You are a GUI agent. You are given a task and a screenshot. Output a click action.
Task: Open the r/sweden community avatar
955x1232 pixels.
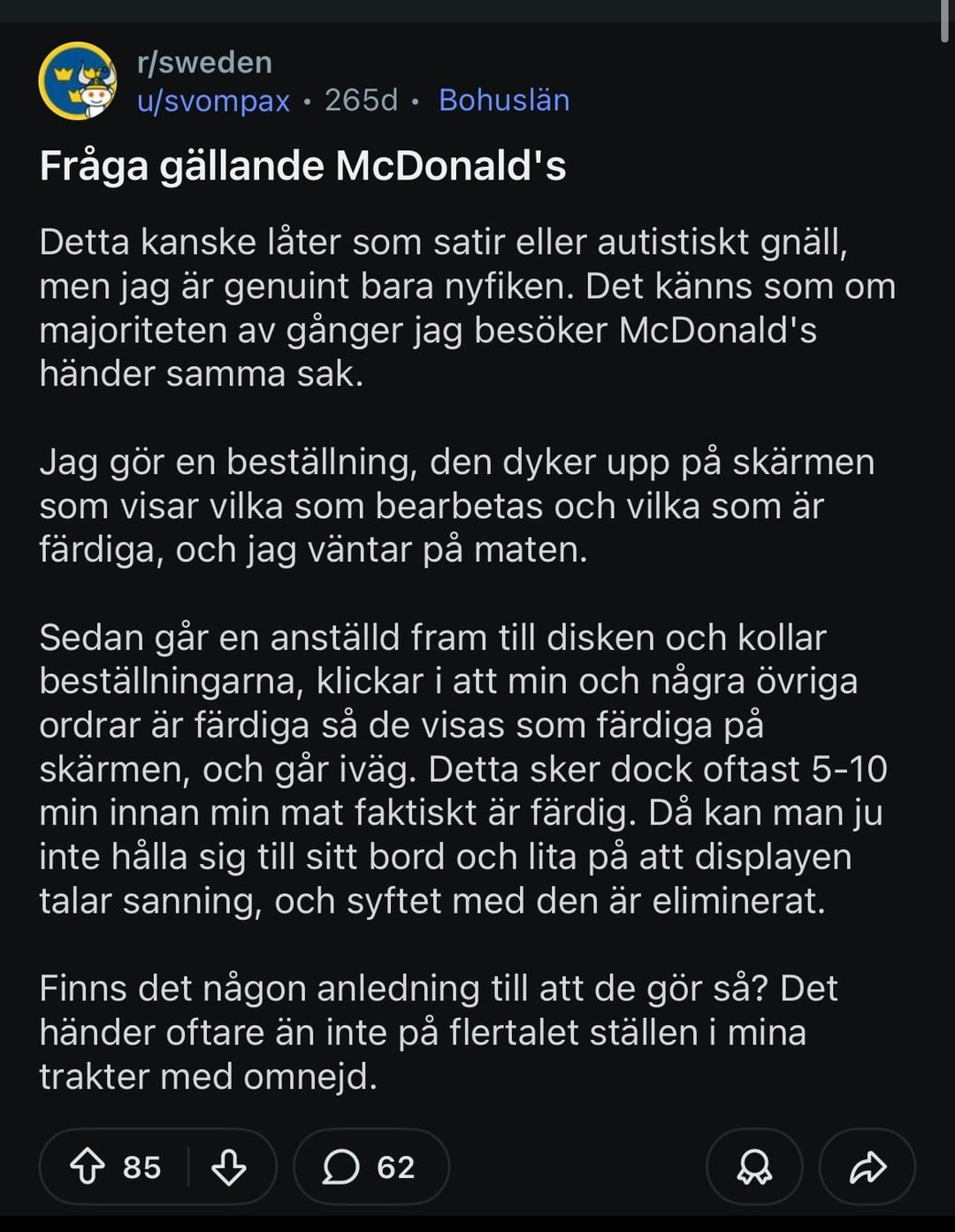[x=78, y=80]
